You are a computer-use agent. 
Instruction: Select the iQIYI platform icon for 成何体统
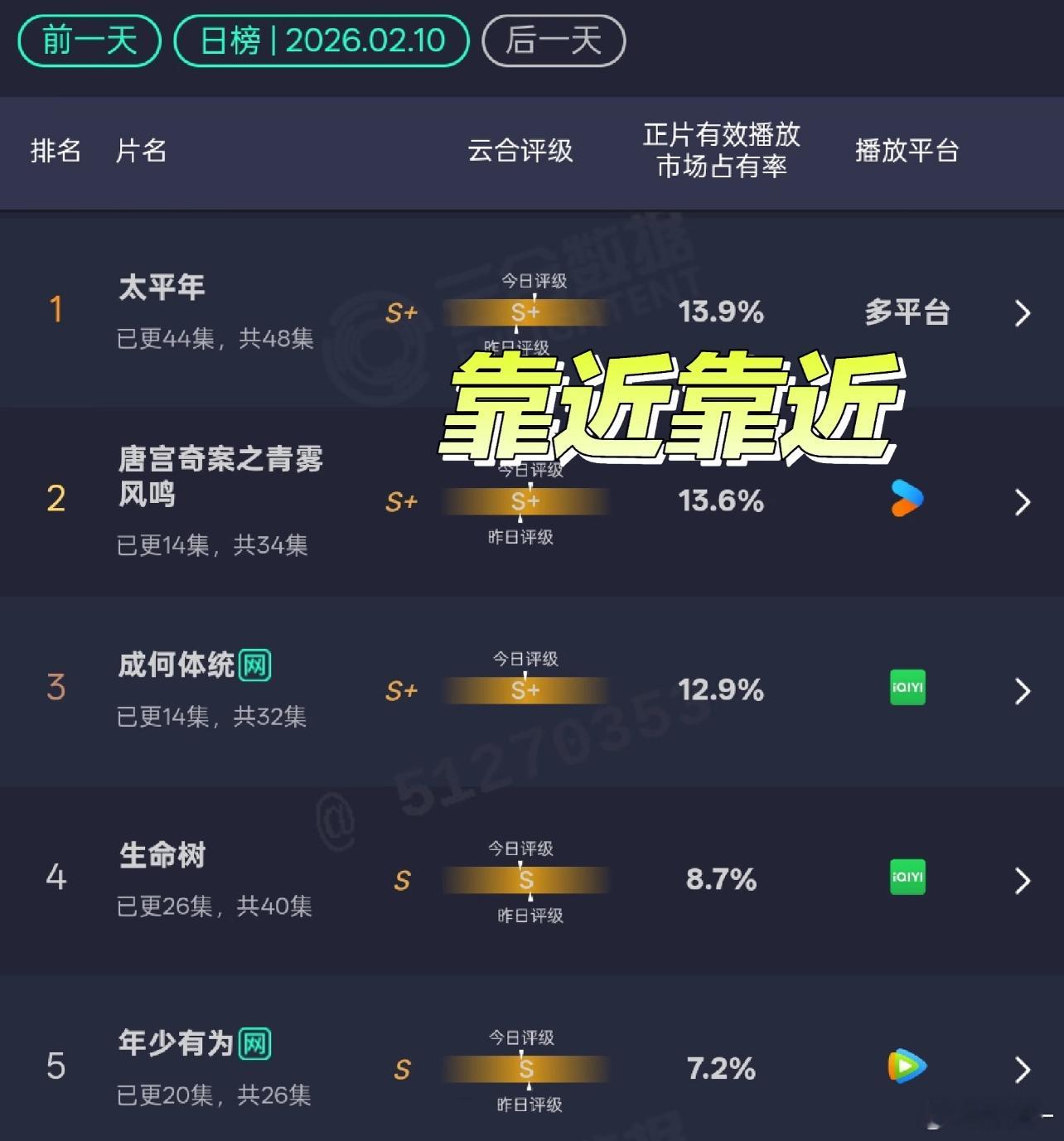[907, 689]
